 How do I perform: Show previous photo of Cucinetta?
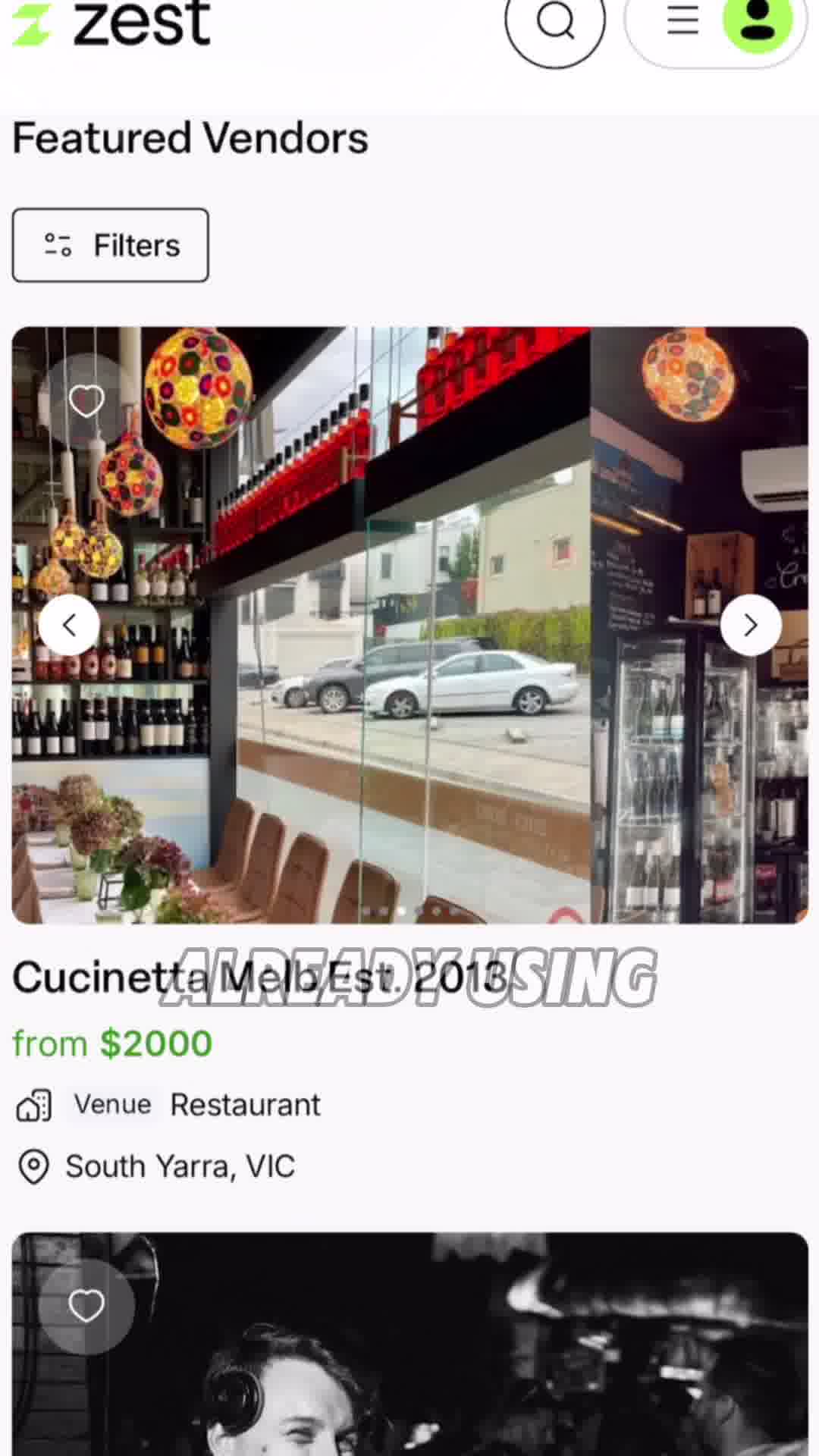69,625
